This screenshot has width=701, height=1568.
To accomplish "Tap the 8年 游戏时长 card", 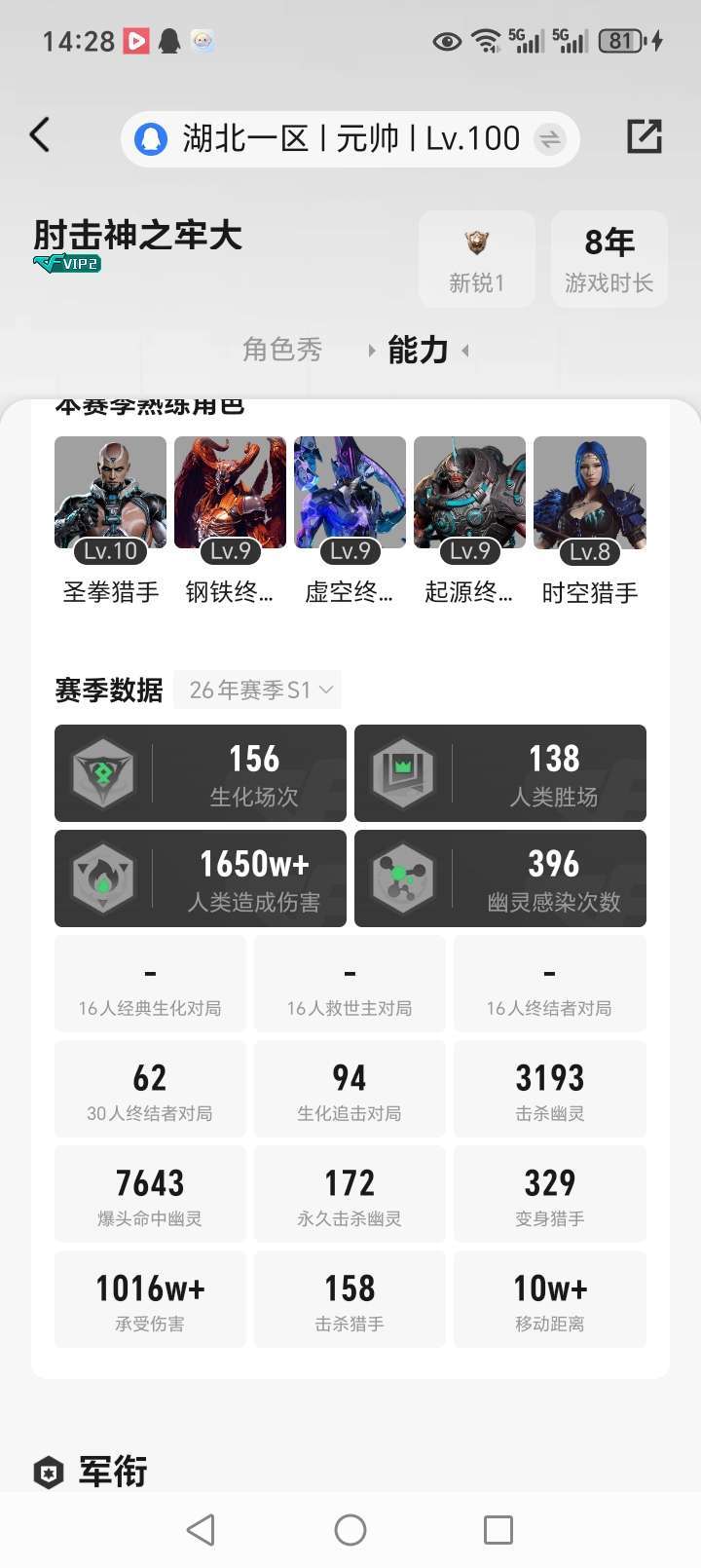I will tap(609, 259).
